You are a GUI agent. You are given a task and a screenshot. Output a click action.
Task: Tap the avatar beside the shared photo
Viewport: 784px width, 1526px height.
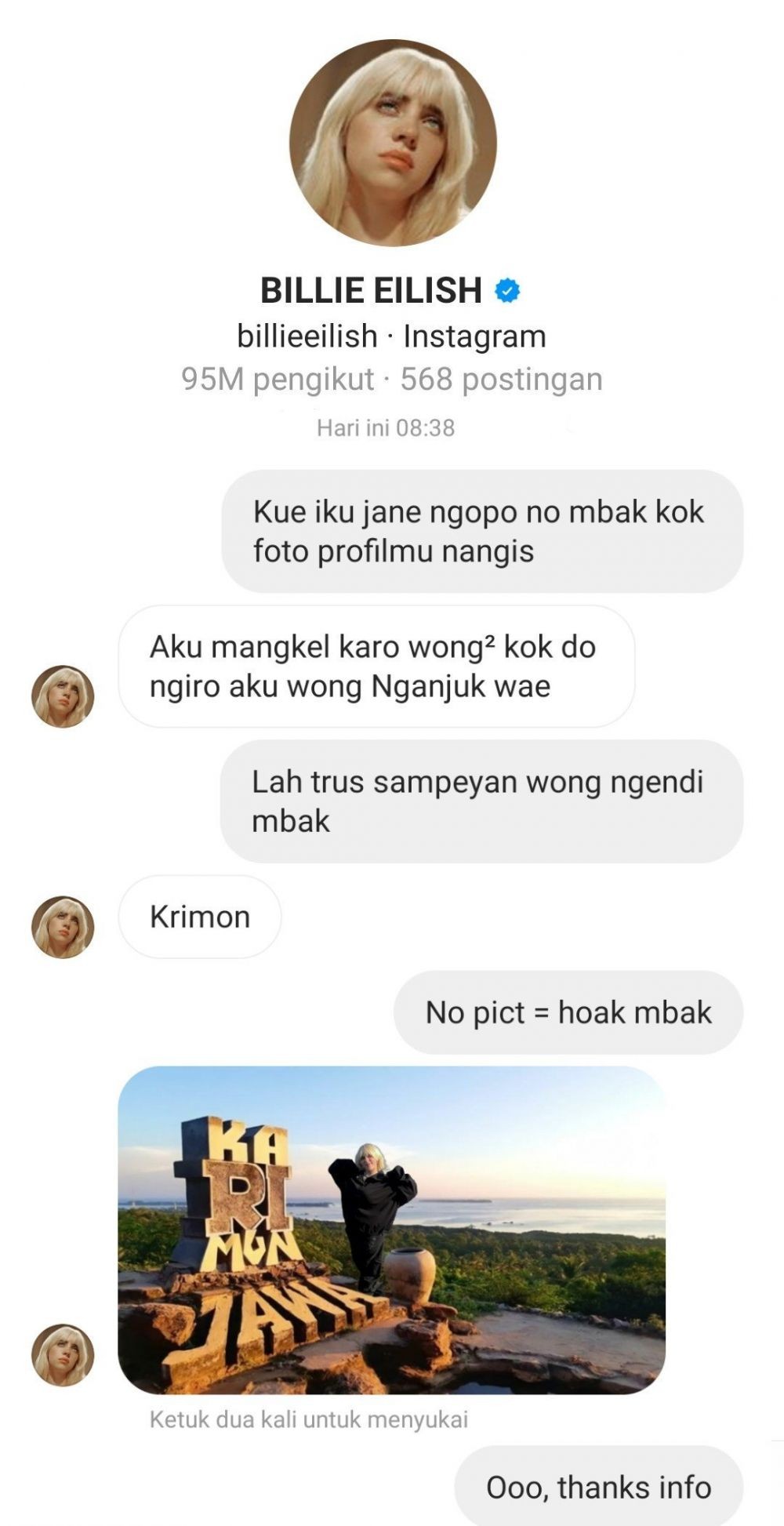point(63,1355)
